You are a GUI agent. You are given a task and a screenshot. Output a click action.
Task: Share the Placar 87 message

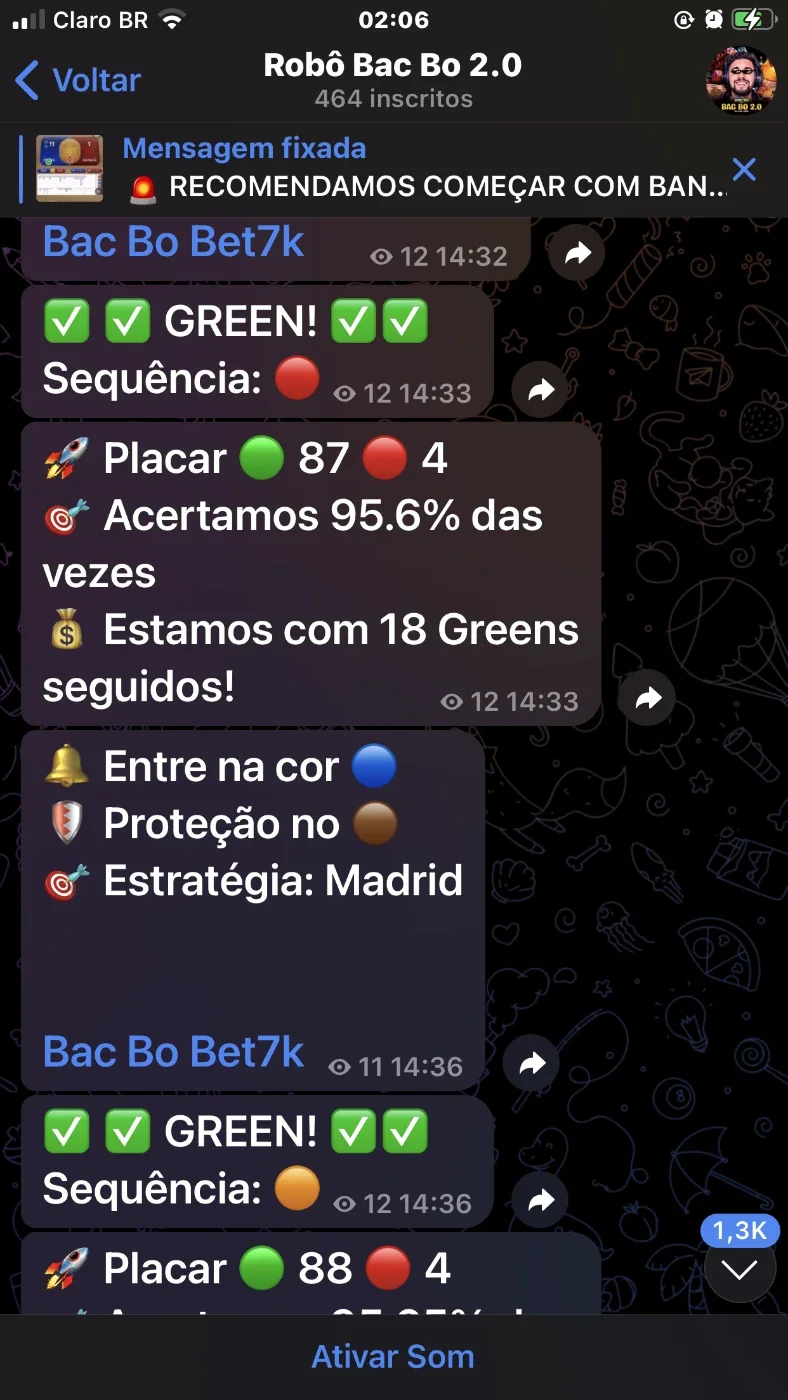tap(648, 697)
